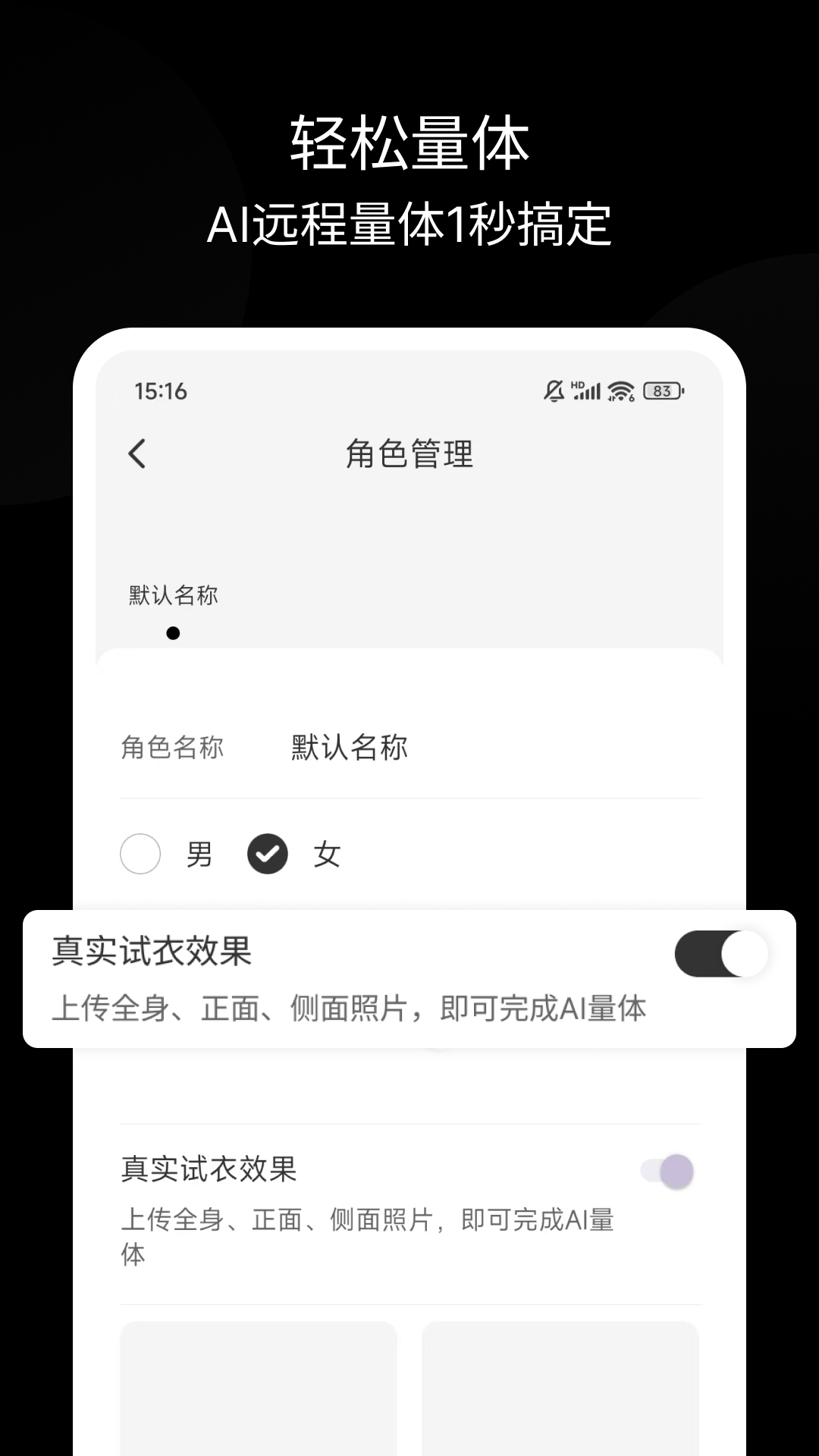
Task: Tap 角色管理 title to open page menu
Action: pos(409,455)
